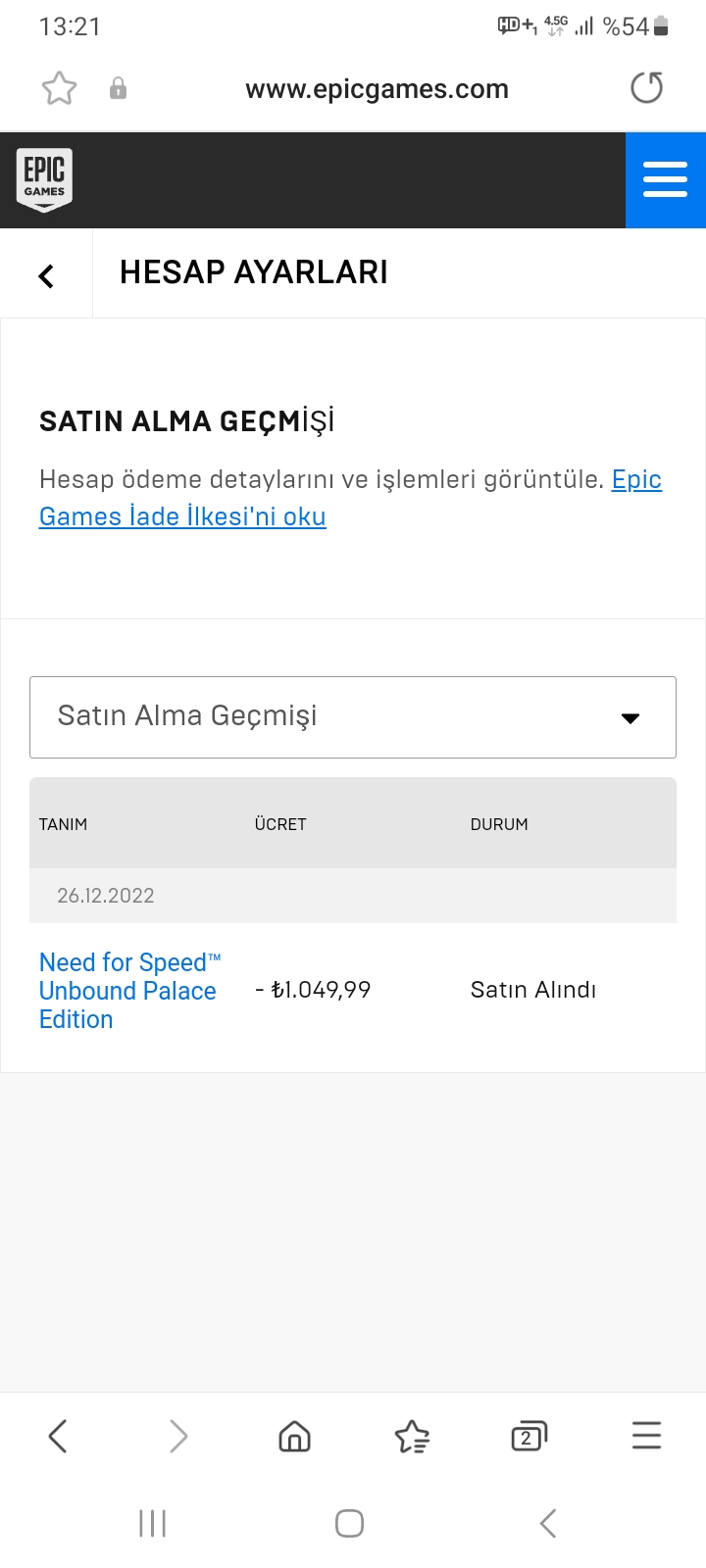Screen dimensions: 706x1568
Task: Return to the phone home screen
Action: tap(350, 1524)
